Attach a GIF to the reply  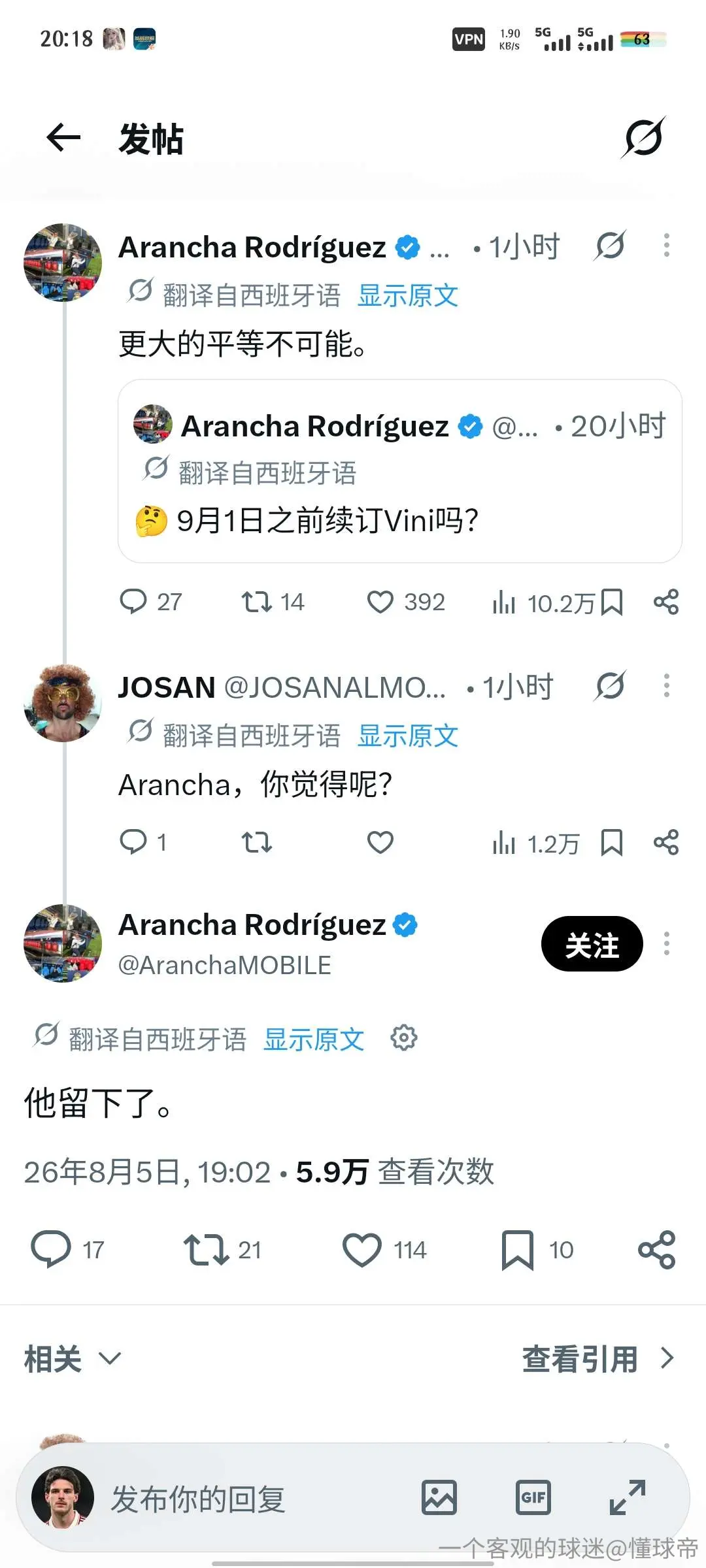click(x=533, y=1497)
